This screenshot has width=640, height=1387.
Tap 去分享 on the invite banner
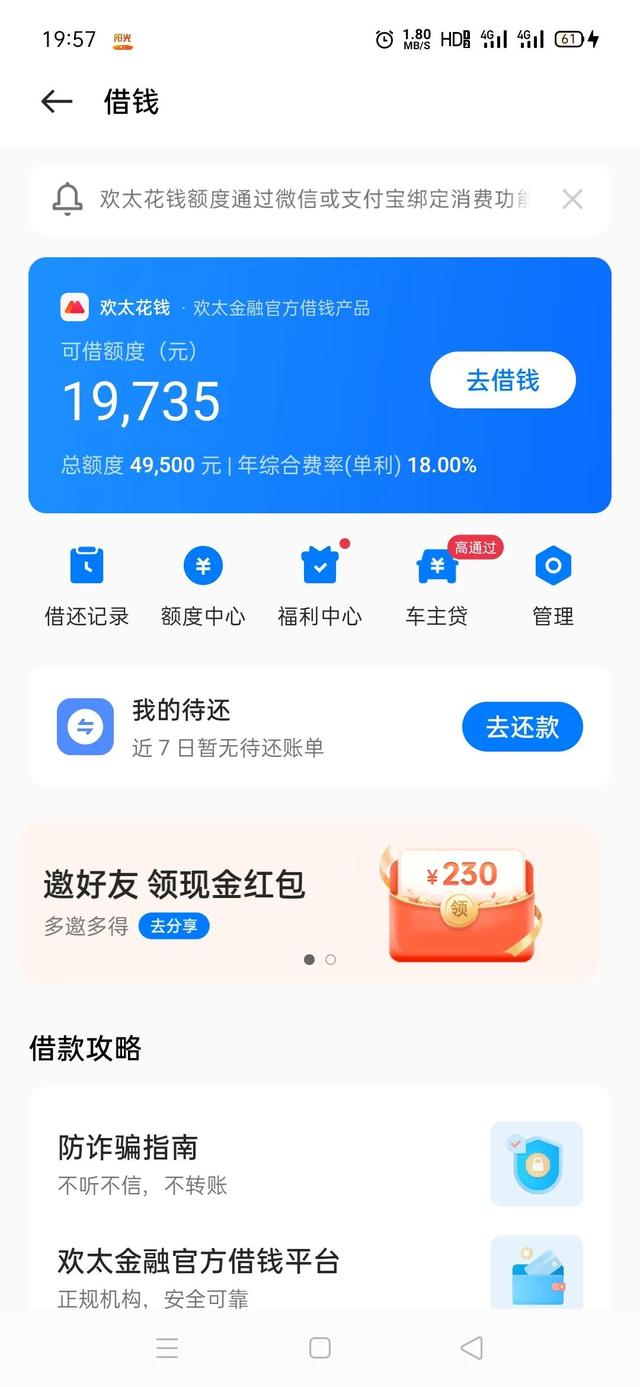[174, 926]
